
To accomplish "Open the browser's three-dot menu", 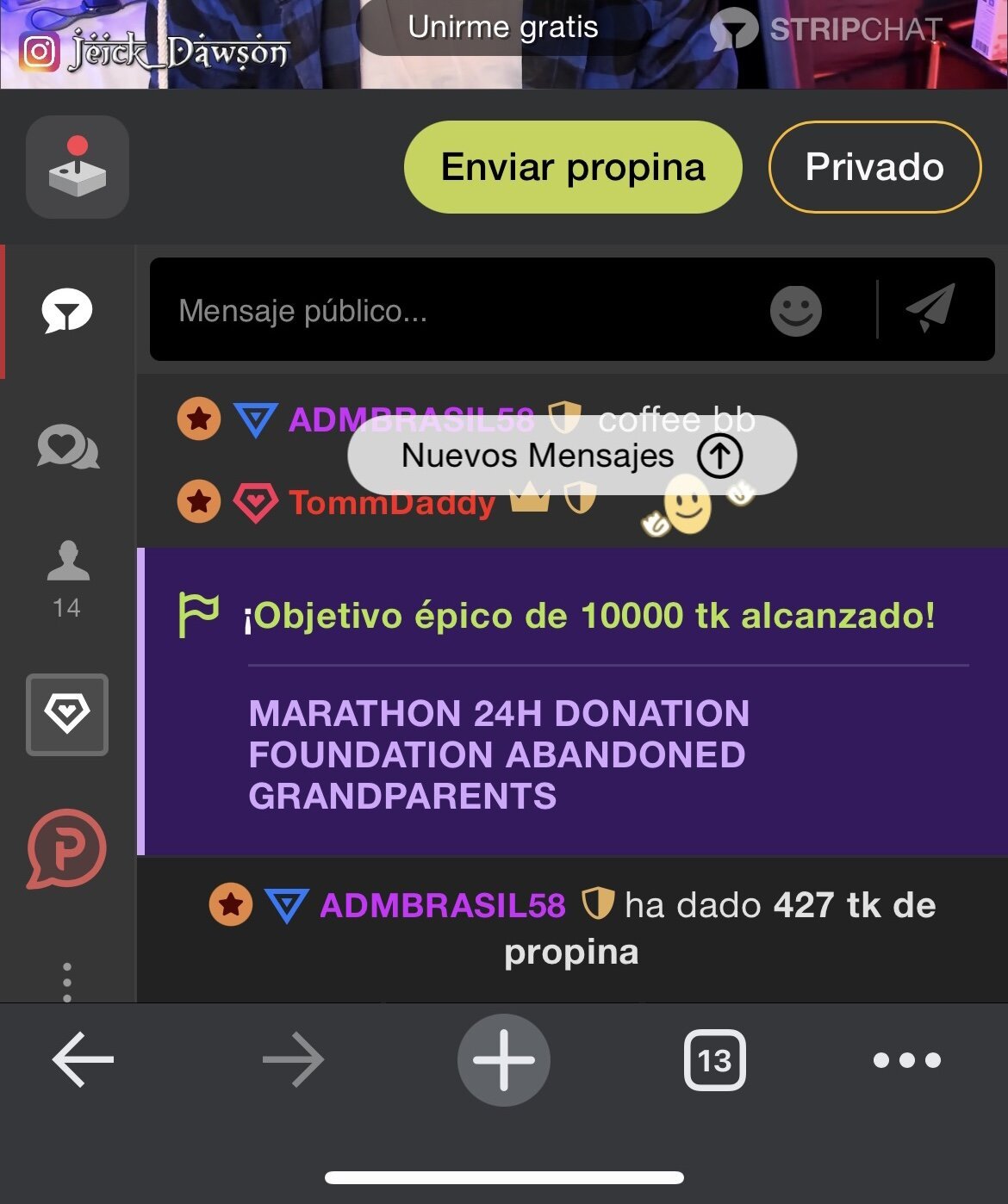I will coord(906,1059).
